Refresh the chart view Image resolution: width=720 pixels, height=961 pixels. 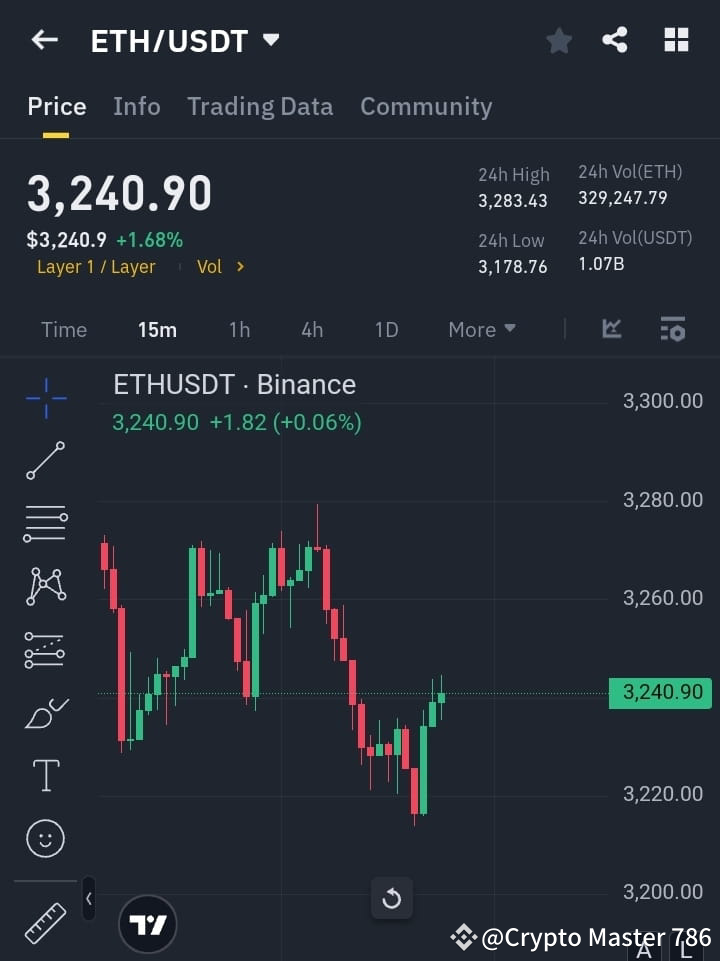392,898
